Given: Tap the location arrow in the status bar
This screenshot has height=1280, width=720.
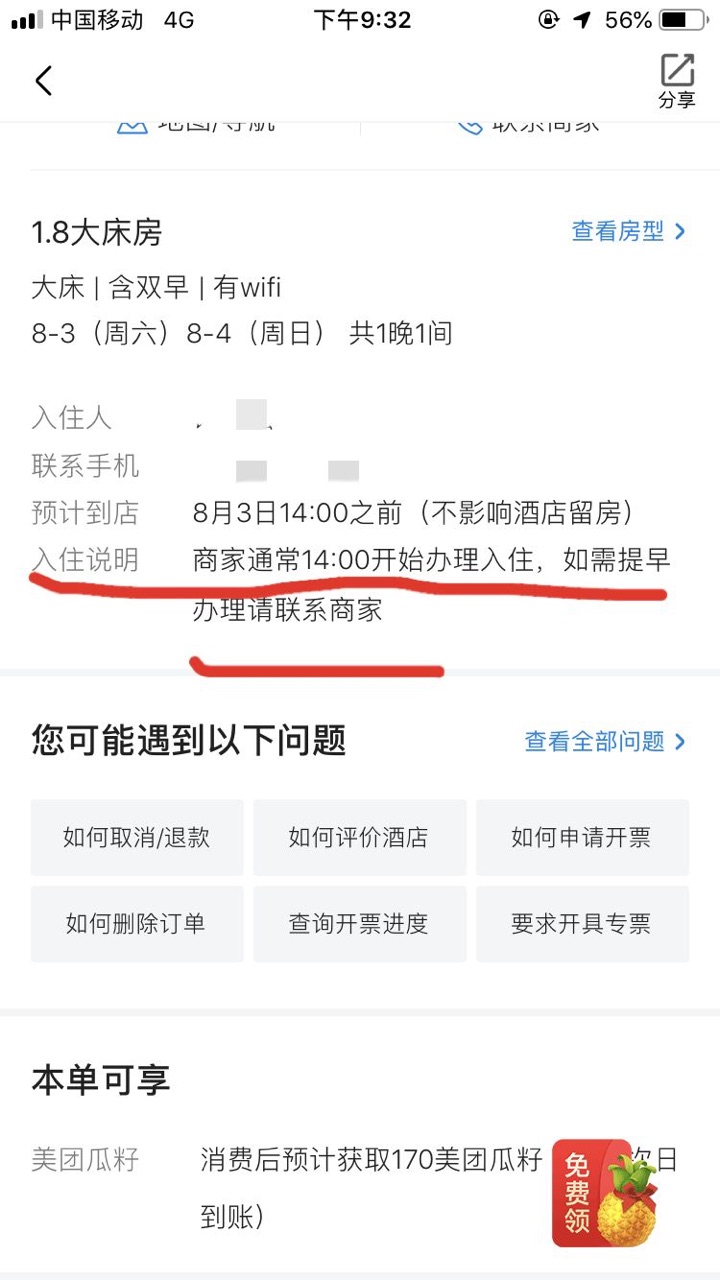Looking at the screenshot, I should 580,18.
